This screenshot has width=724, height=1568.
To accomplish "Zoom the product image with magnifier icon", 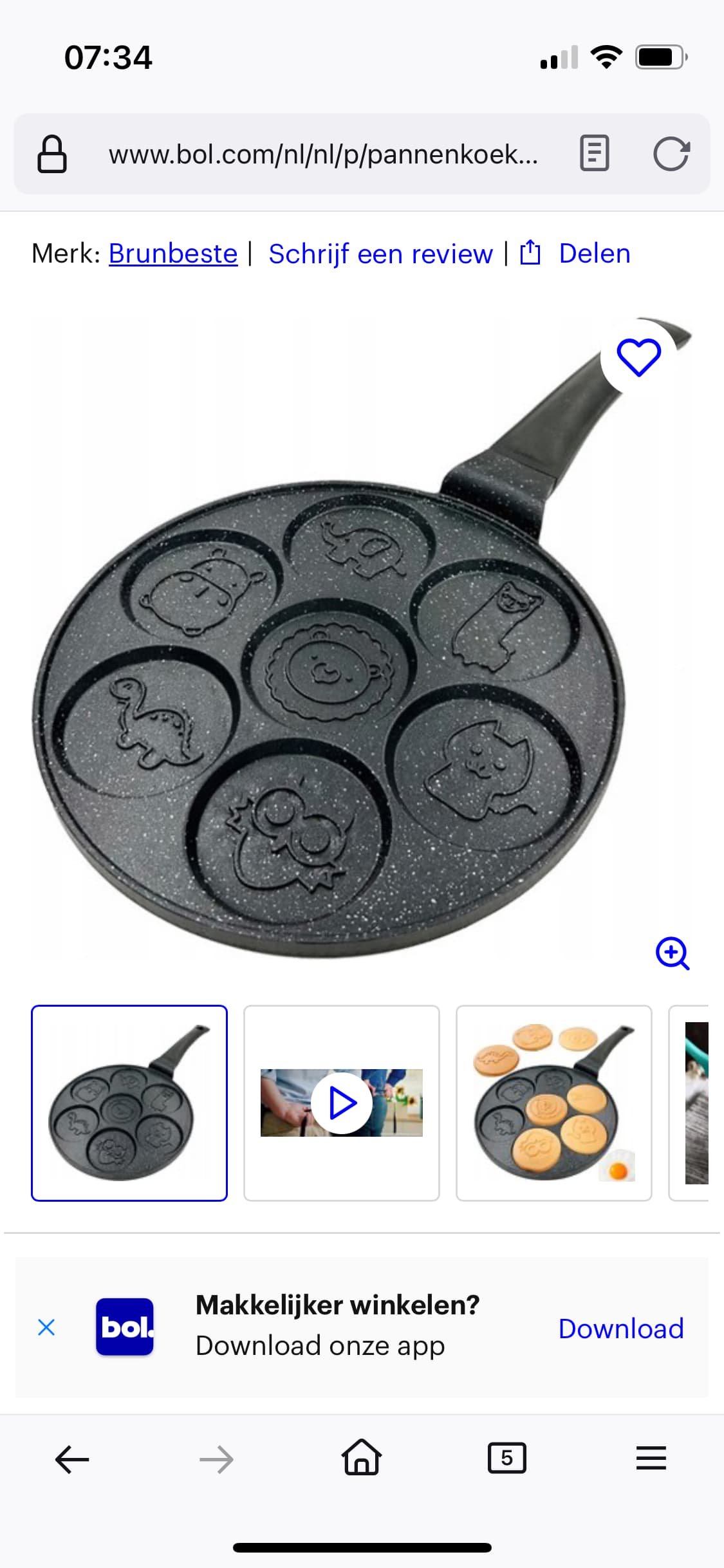I will point(673,953).
